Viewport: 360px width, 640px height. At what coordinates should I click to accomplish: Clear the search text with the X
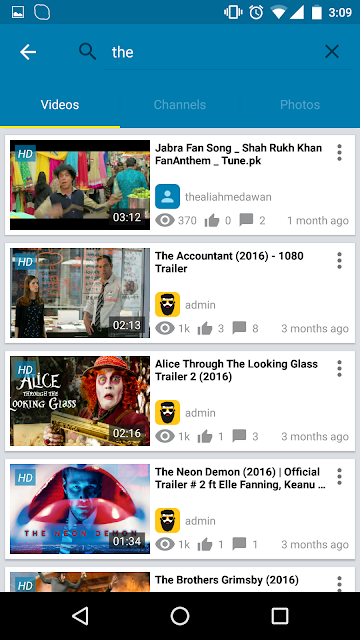click(x=332, y=52)
